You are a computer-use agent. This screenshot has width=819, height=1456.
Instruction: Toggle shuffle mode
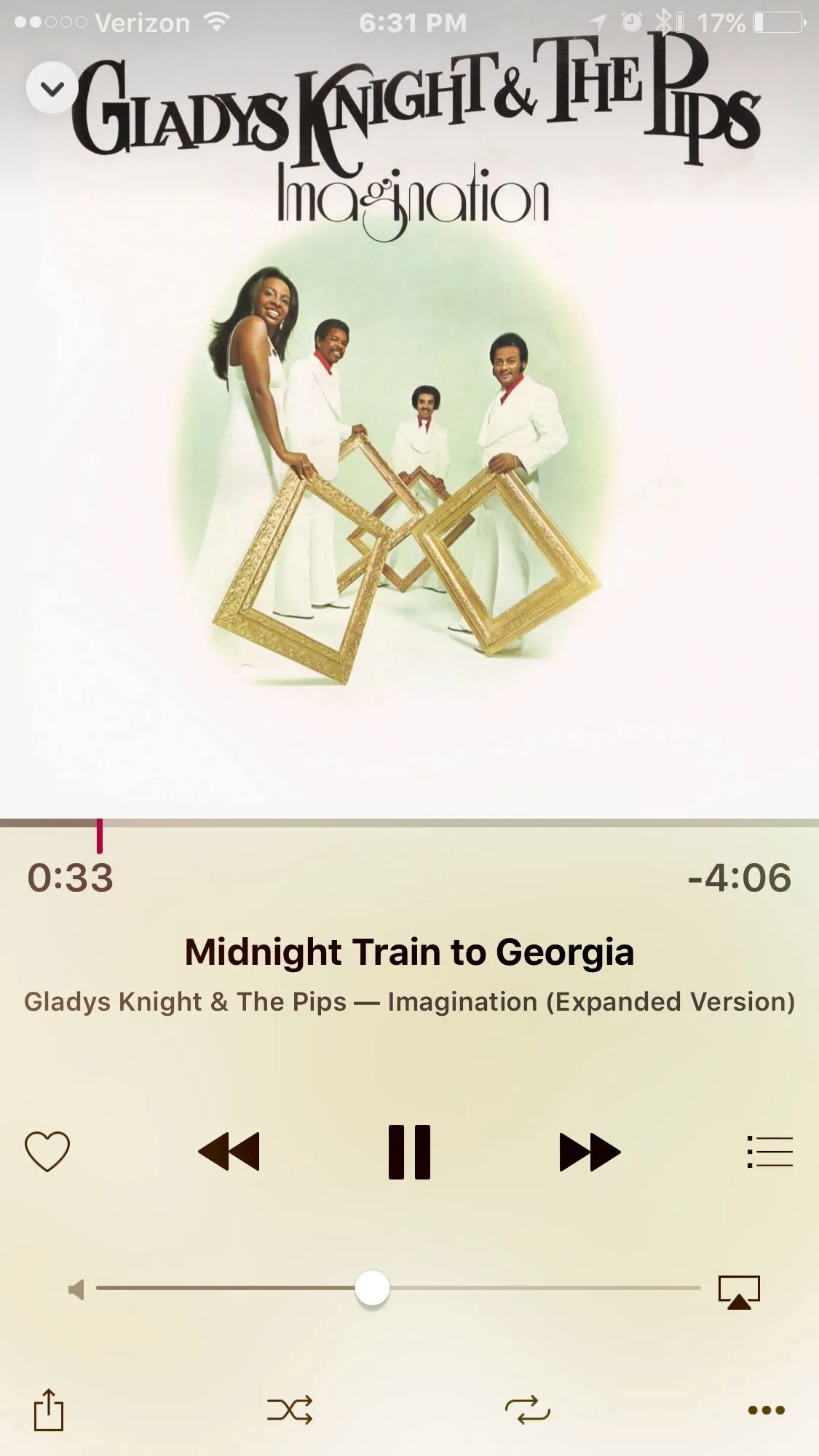point(290,1409)
